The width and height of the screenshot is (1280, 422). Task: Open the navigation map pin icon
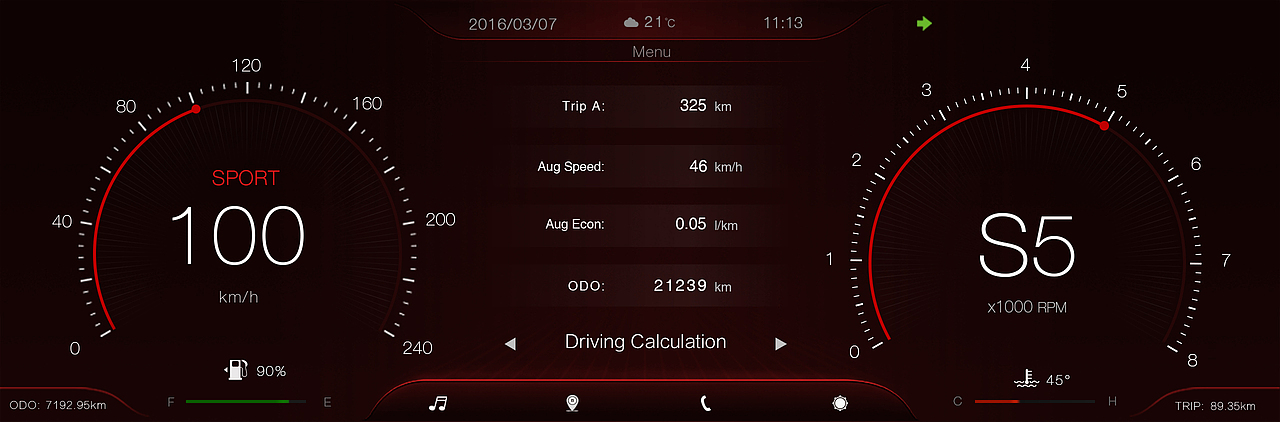click(572, 403)
